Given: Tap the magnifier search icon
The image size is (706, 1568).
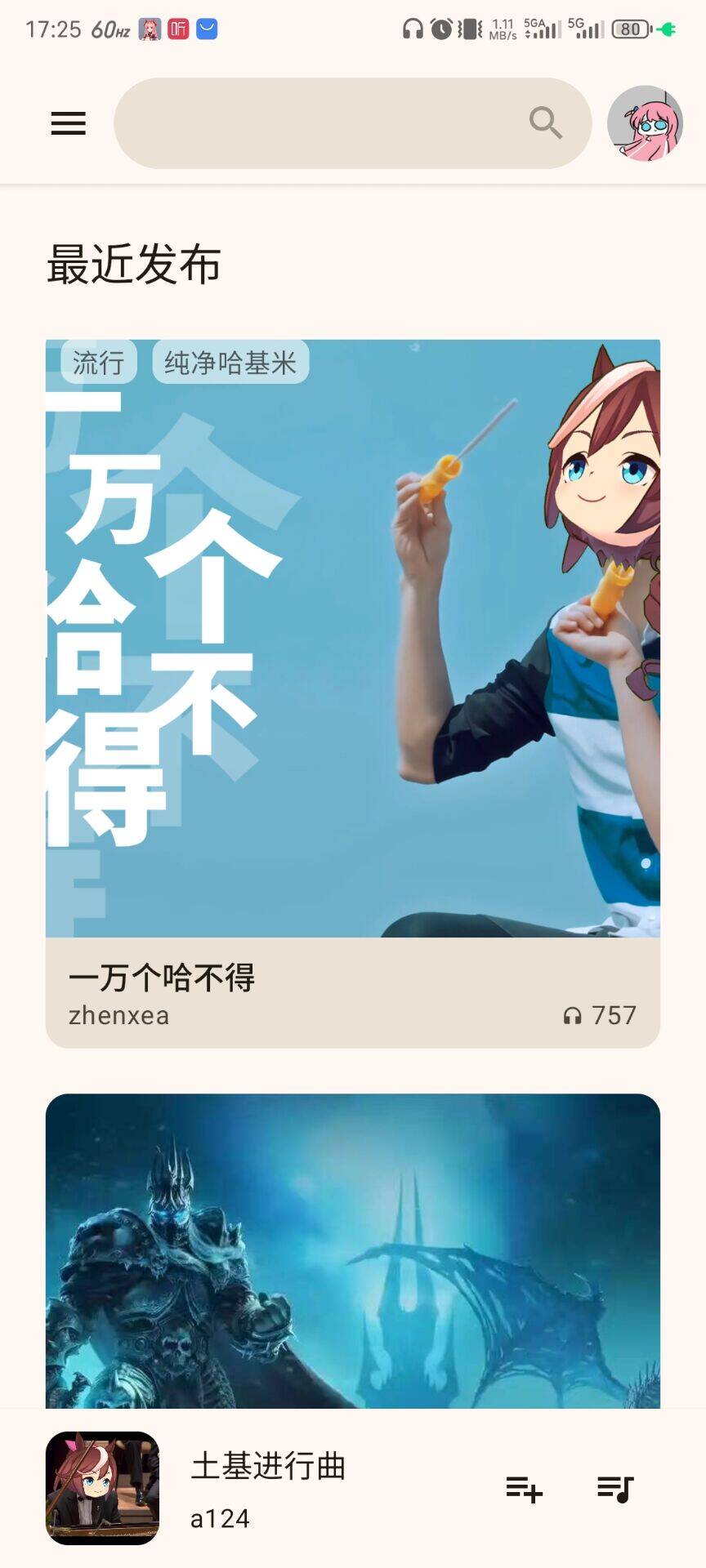Looking at the screenshot, I should click(545, 123).
